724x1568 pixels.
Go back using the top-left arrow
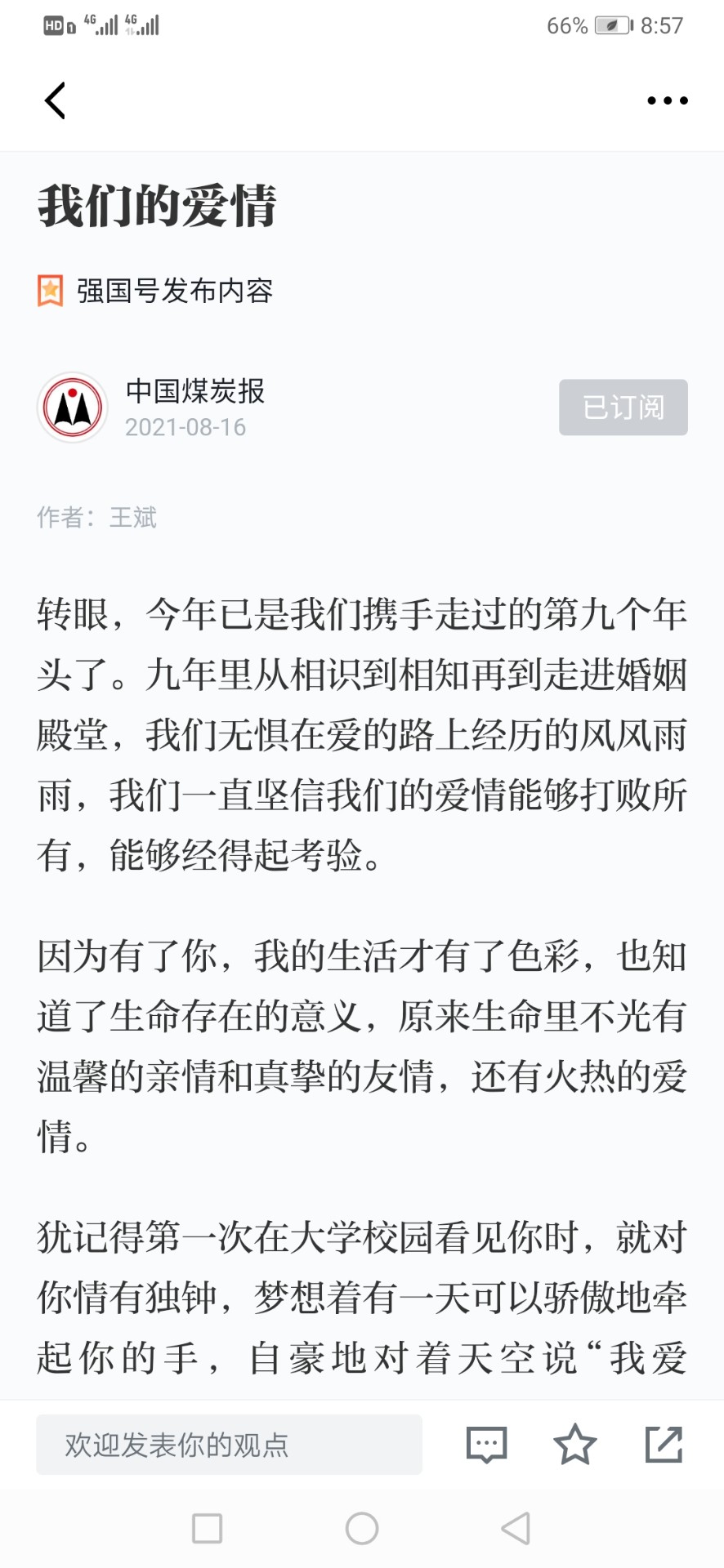(x=55, y=100)
